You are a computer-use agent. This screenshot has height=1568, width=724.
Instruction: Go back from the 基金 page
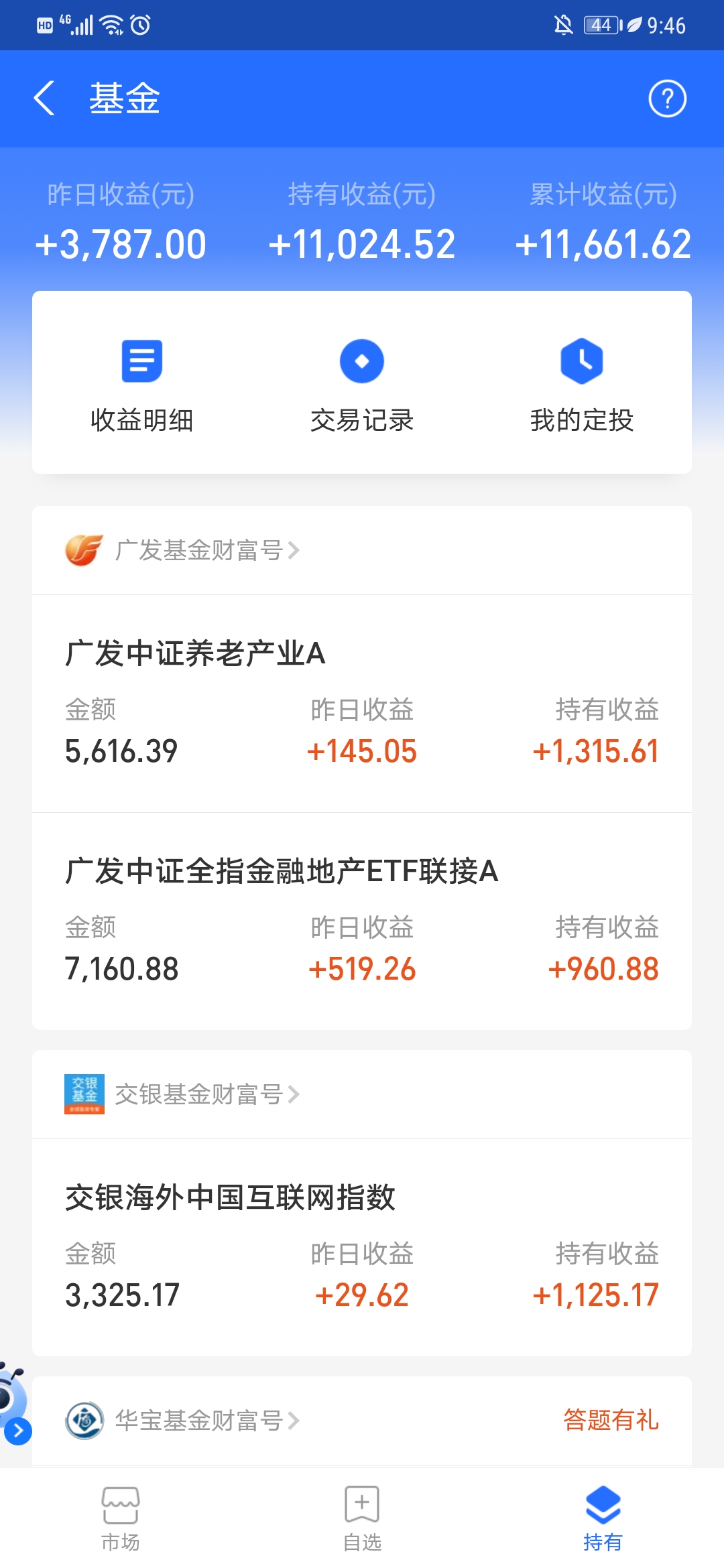[44, 99]
